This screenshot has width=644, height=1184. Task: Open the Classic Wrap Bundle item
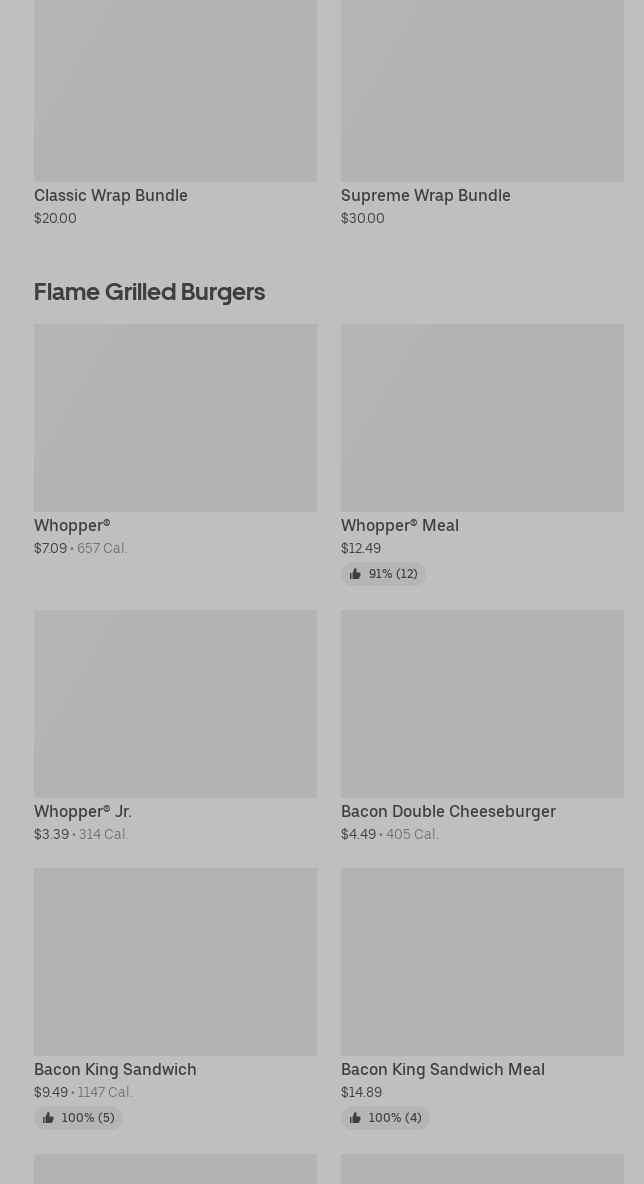(x=175, y=113)
